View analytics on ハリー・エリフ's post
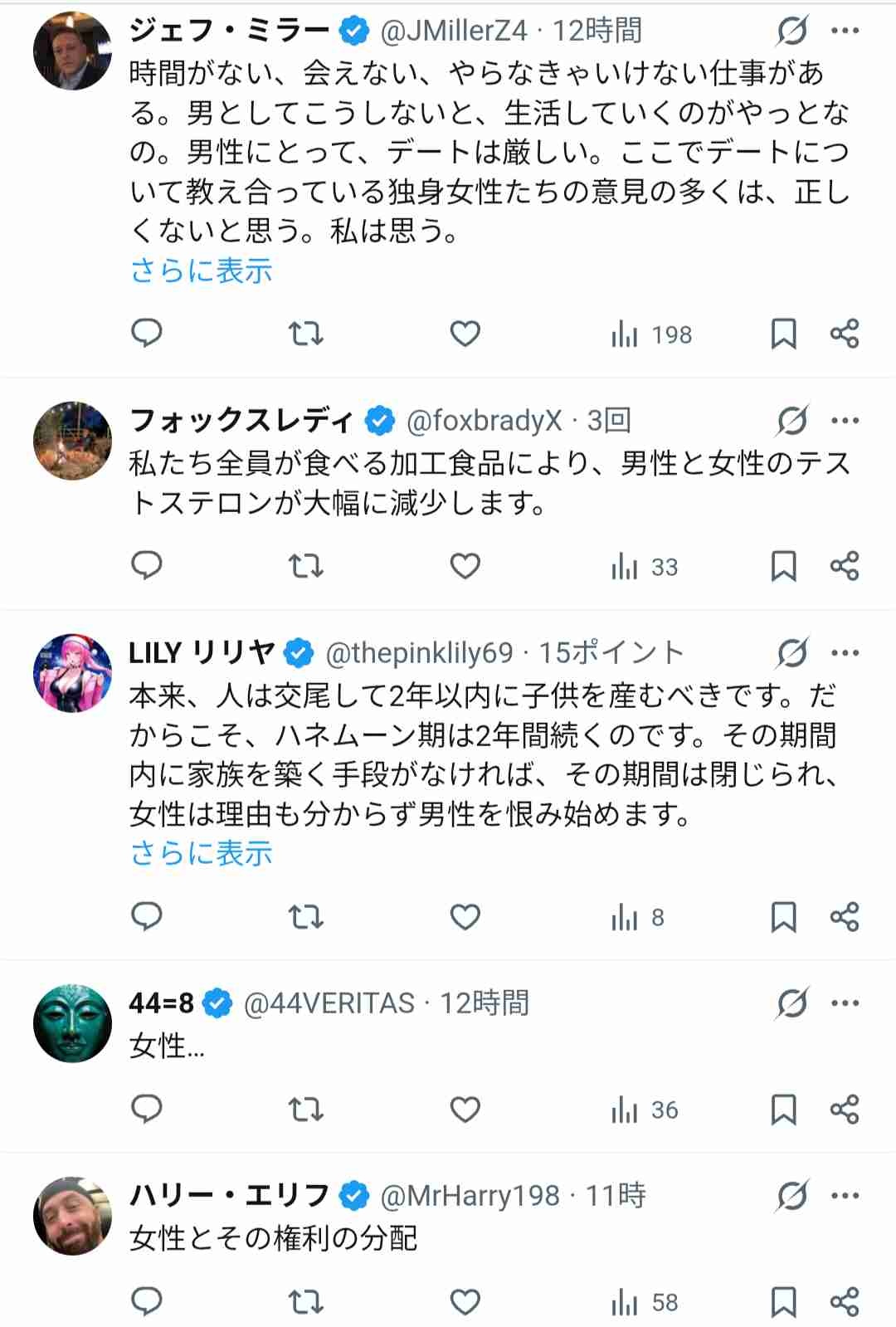Image resolution: width=896 pixels, height=1327 pixels. point(645,1302)
